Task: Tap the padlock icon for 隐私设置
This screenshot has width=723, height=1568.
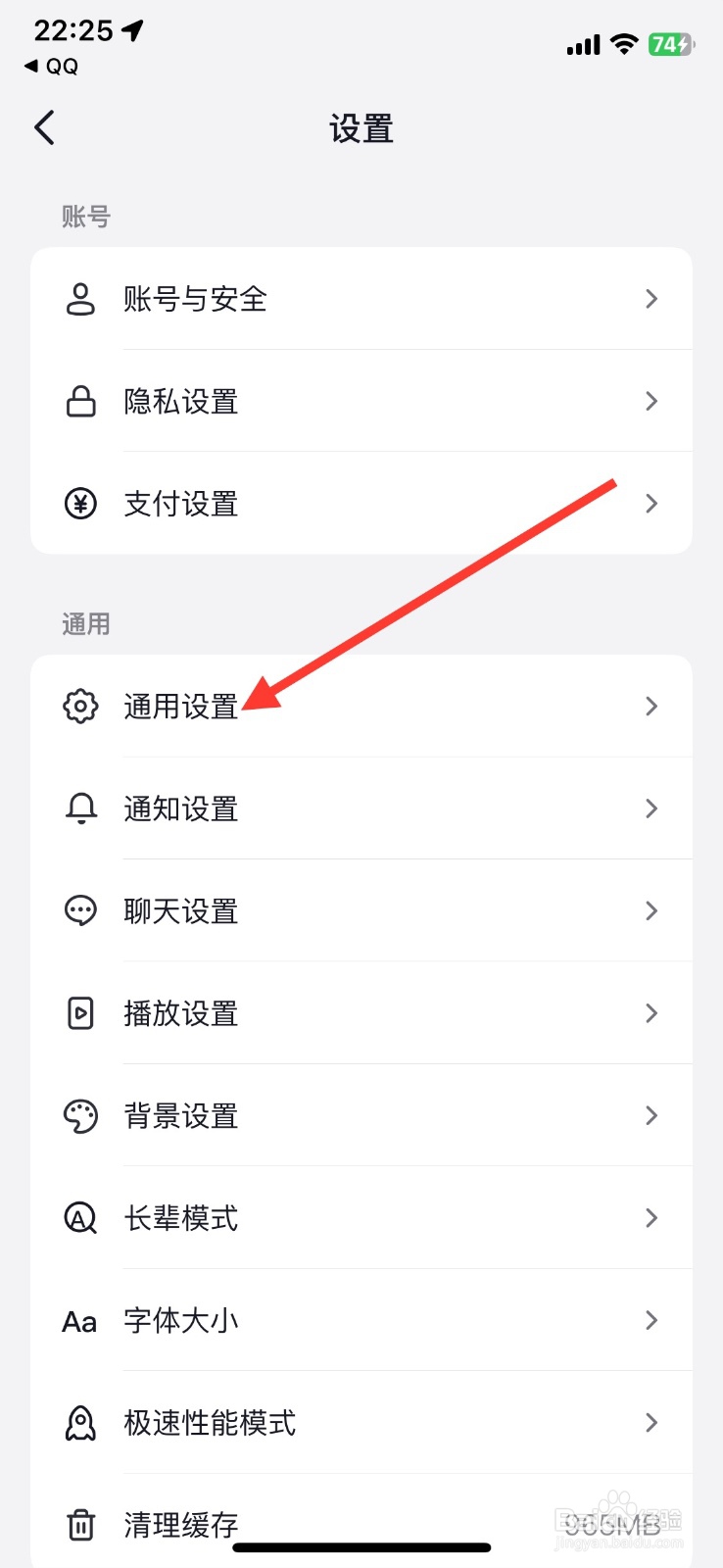Action: tap(80, 401)
